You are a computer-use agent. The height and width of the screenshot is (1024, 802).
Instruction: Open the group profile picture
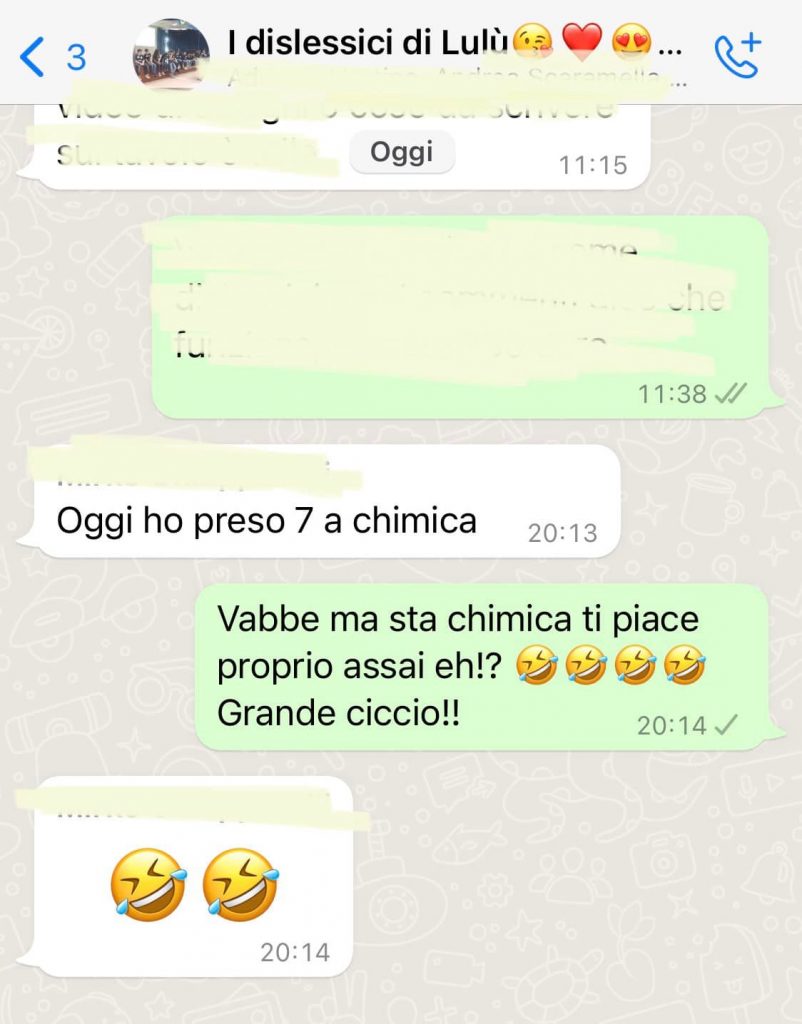point(171,55)
